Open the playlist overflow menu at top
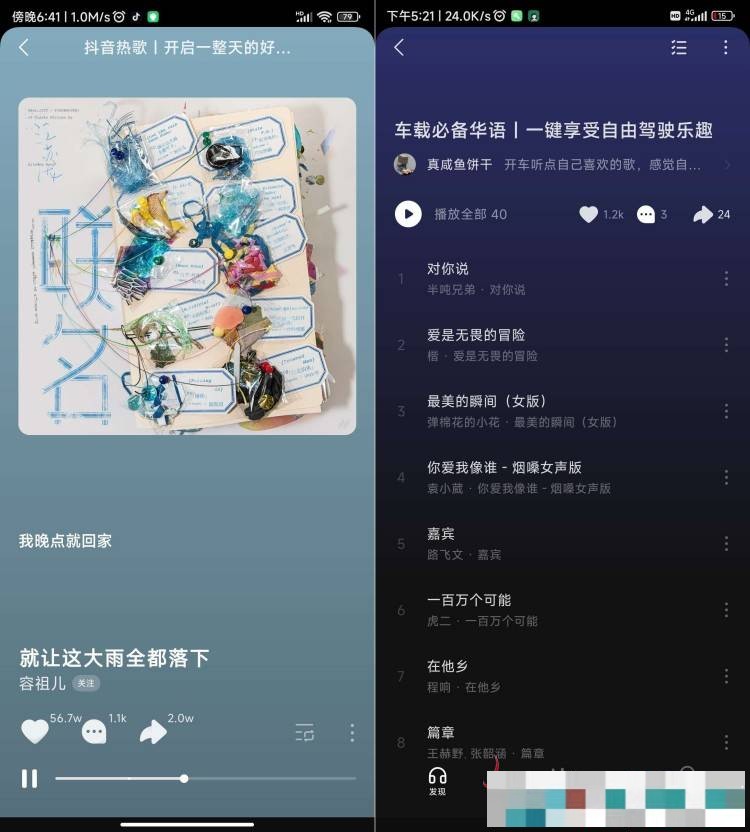Image resolution: width=750 pixels, height=832 pixels. pos(726,47)
